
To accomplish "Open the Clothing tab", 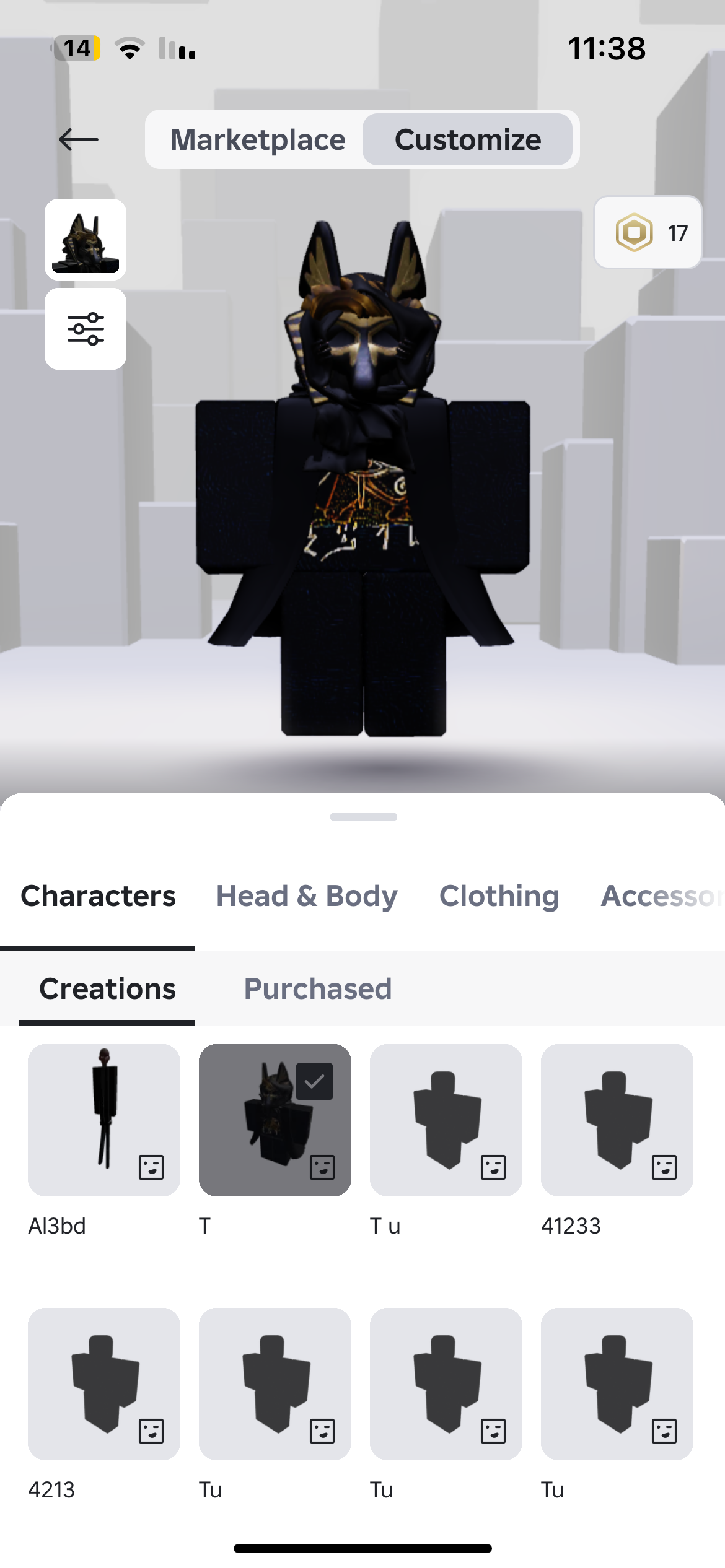I will [499, 896].
